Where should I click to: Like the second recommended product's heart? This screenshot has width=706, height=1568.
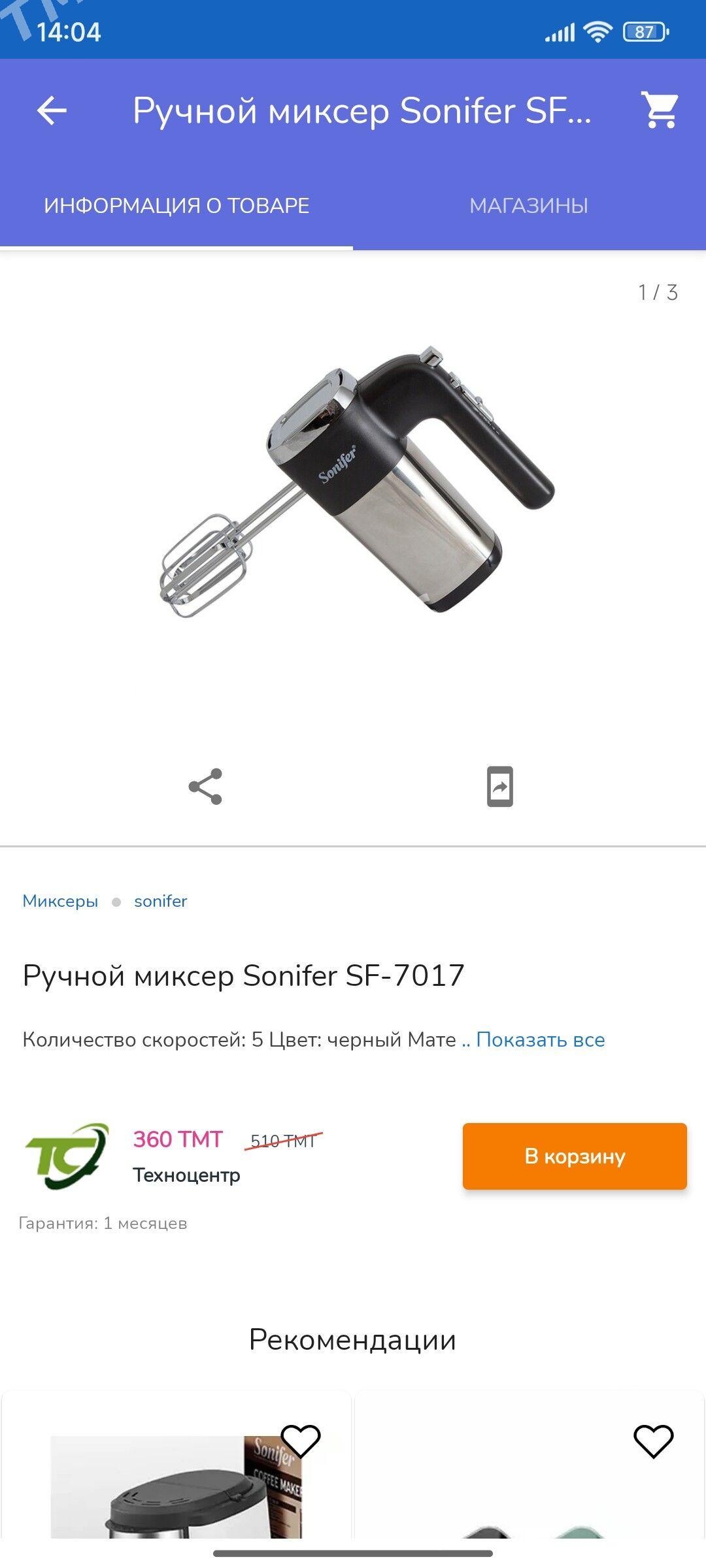tap(654, 1441)
